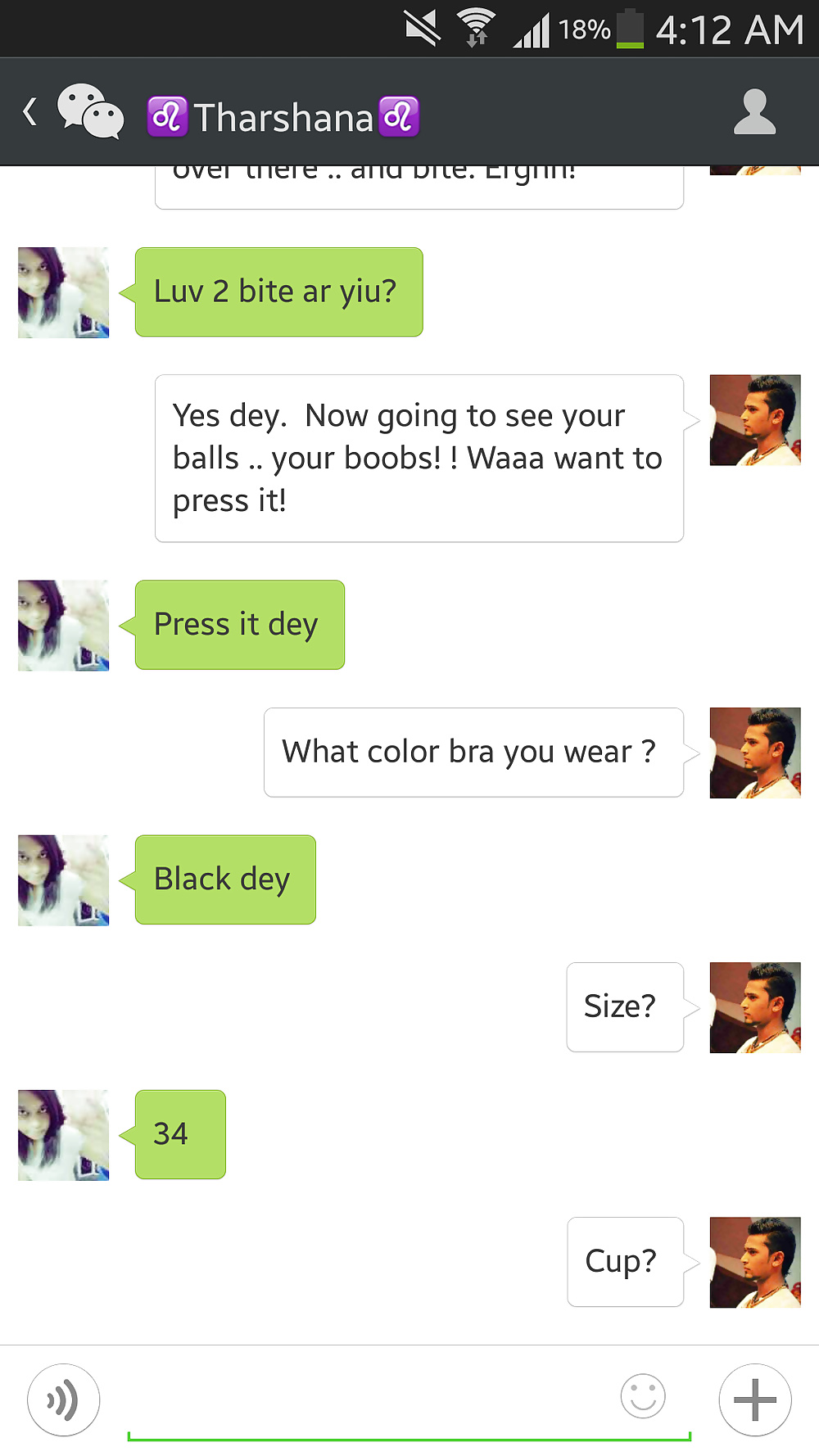Go back to the chat list
This screenshot has width=819, height=1456.
(x=31, y=111)
